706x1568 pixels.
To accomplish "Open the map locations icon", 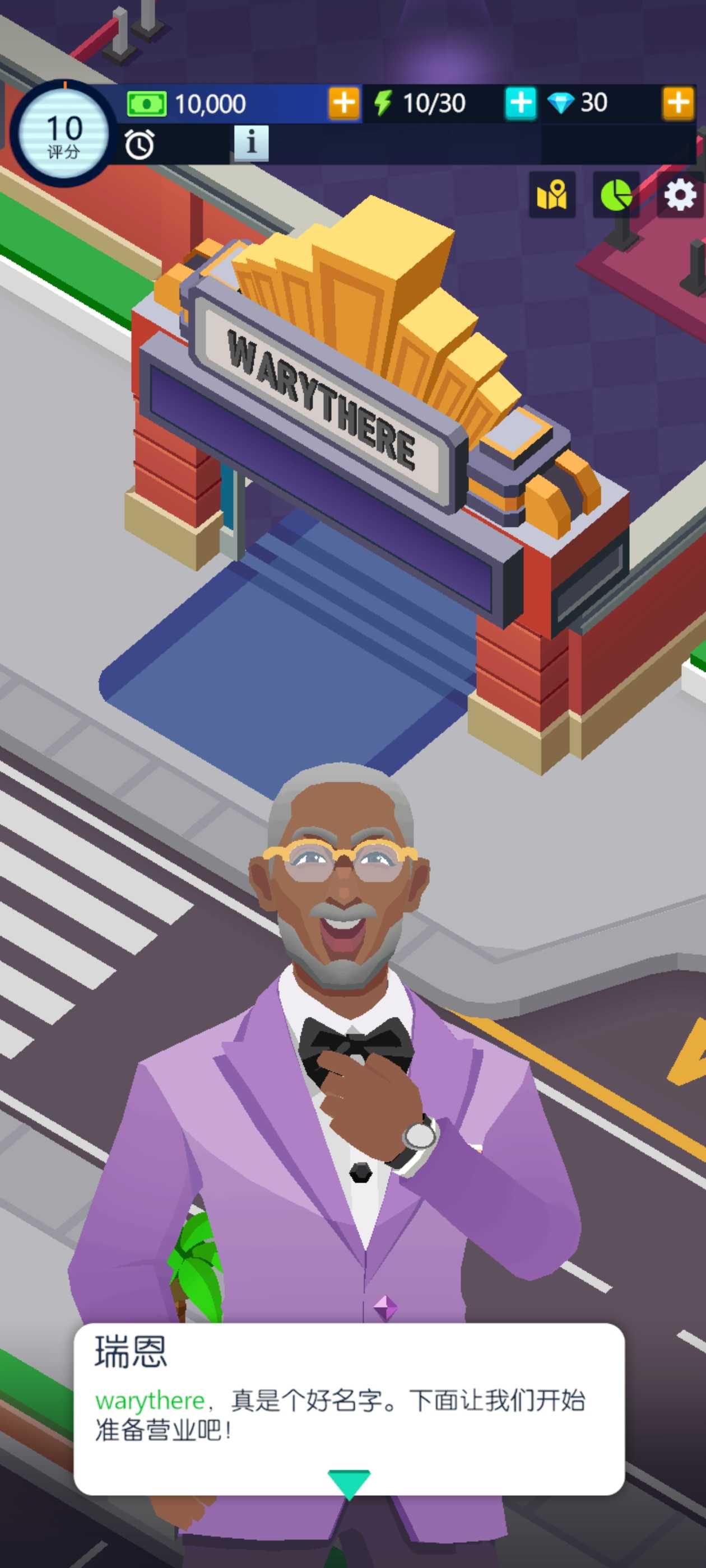I will coord(552,195).
